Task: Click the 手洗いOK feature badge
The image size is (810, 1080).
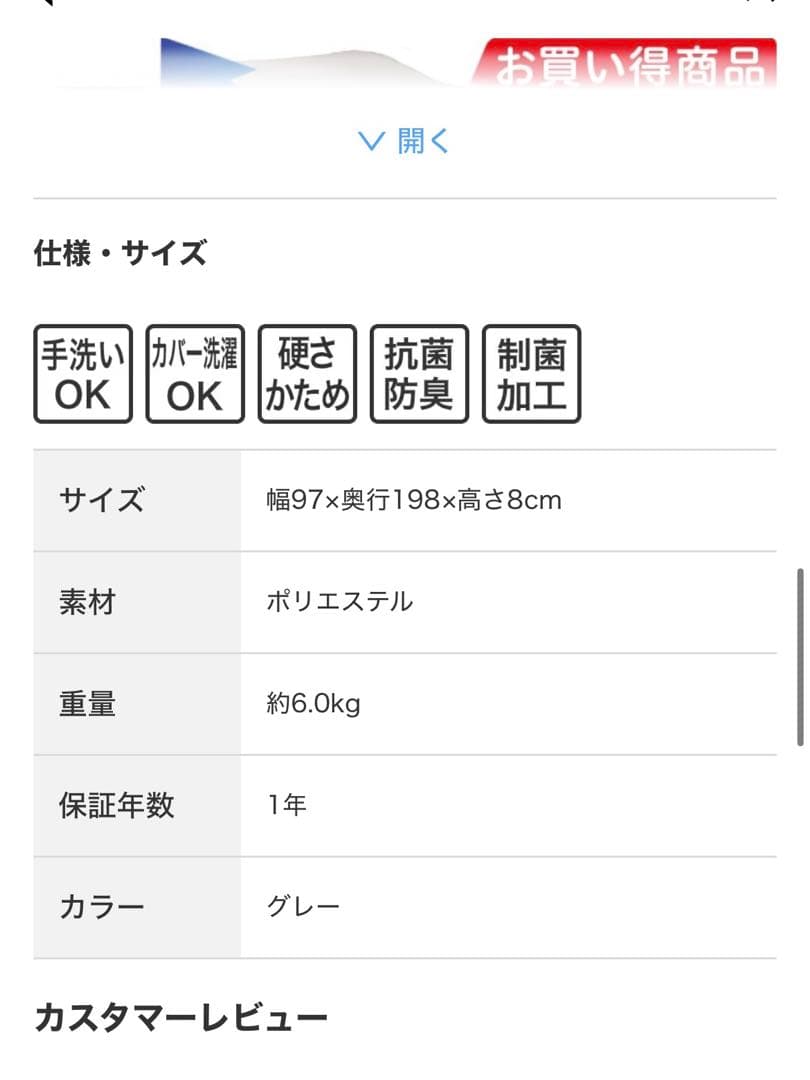Action: tap(83, 372)
